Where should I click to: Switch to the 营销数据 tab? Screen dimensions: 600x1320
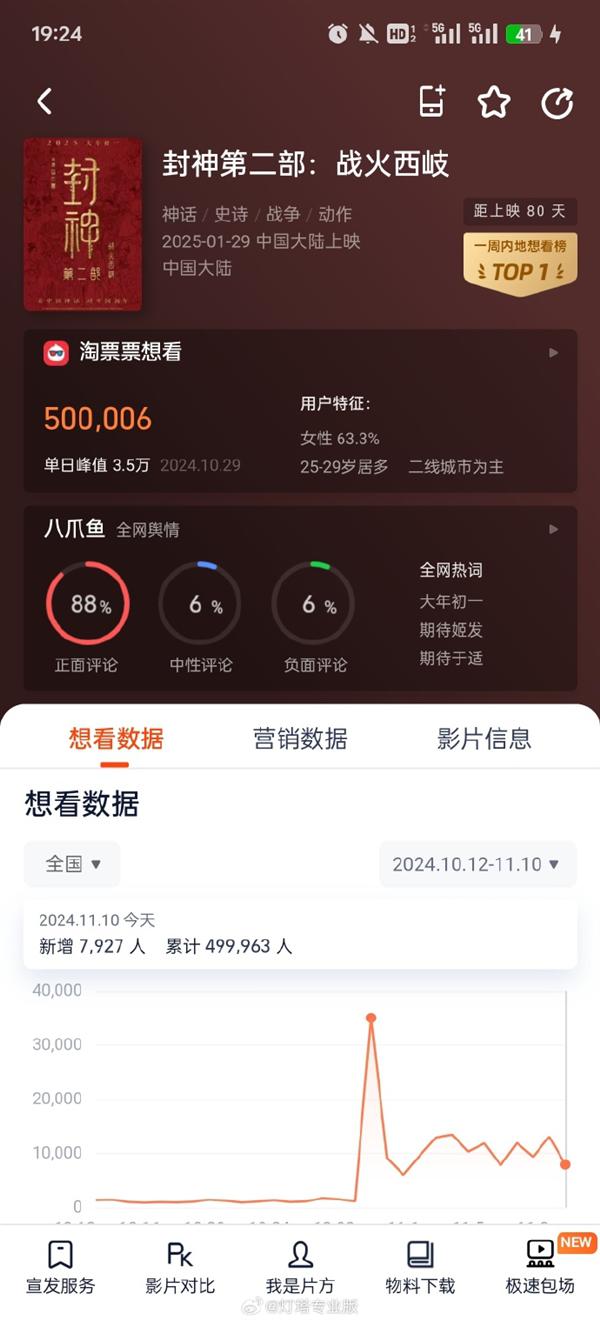(300, 739)
